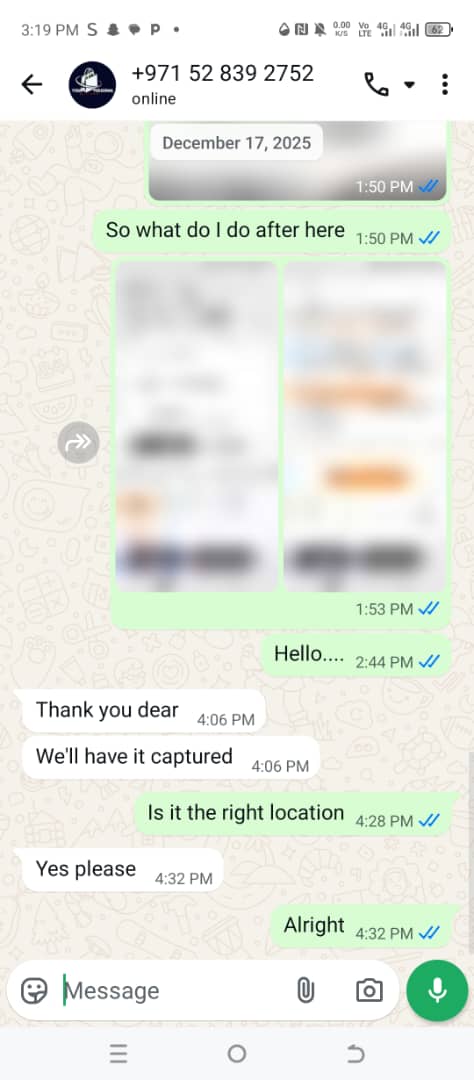This screenshot has height=1080, width=474.
Task: Forward the blurred images using the arrow
Action: pyautogui.click(x=79, y=442)
